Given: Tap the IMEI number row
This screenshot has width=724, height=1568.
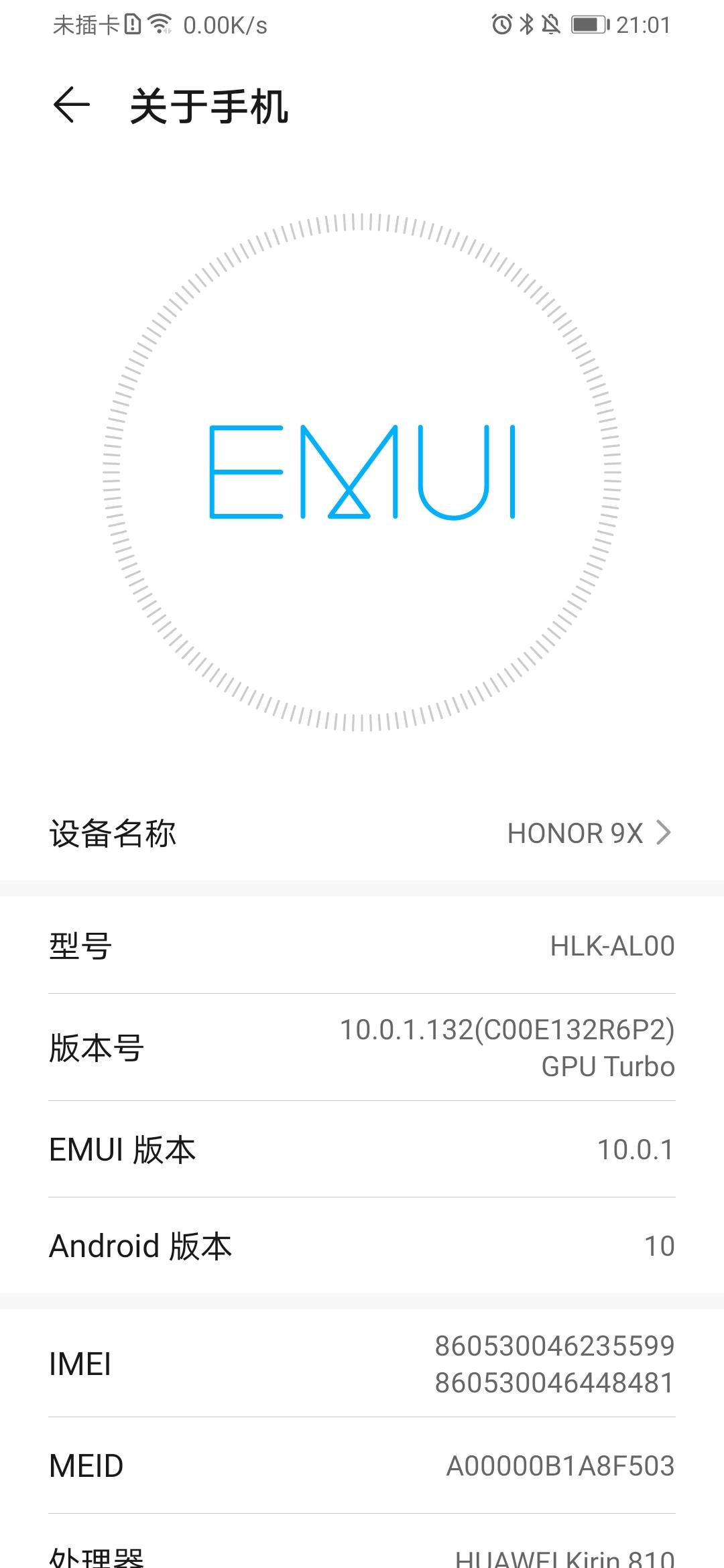Looking at the screenshot, I should point(362,1364).
